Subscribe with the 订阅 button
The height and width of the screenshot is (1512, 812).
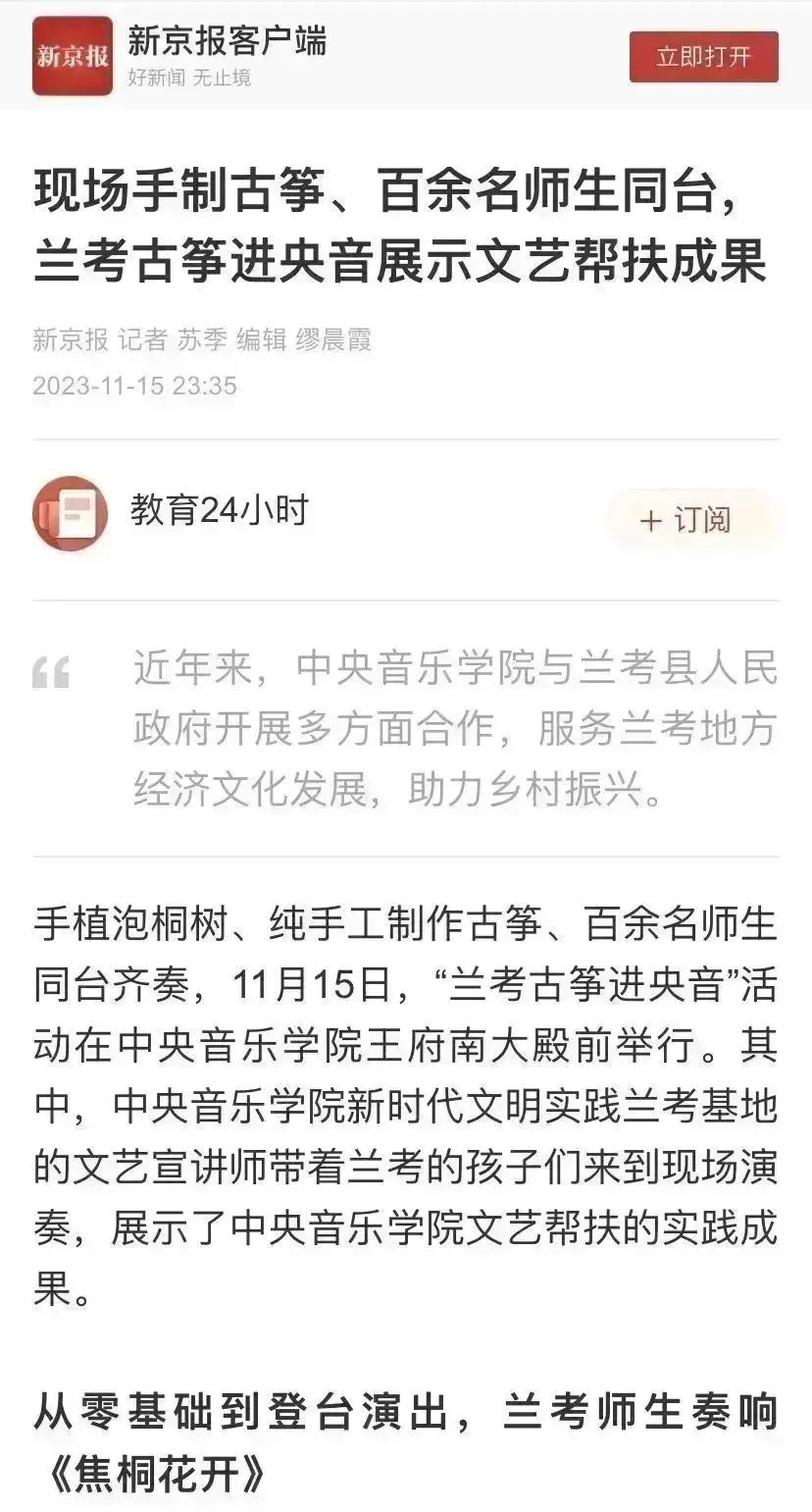coord(686,520)
